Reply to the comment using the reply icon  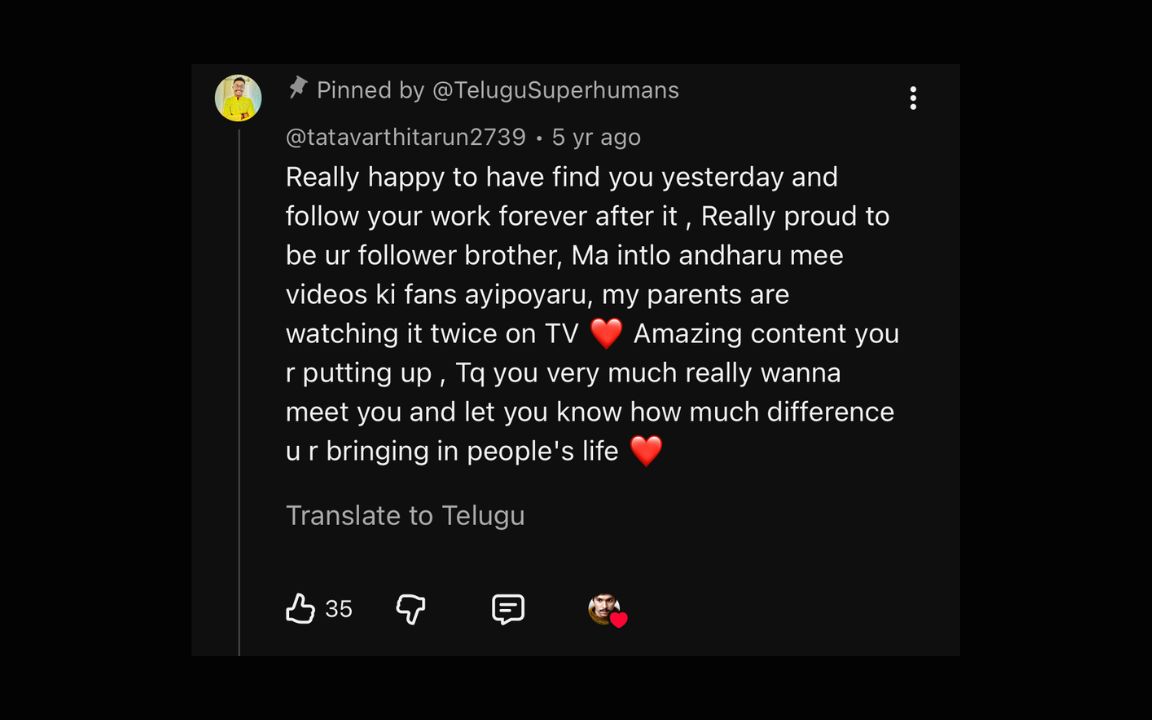coord(508,608)
